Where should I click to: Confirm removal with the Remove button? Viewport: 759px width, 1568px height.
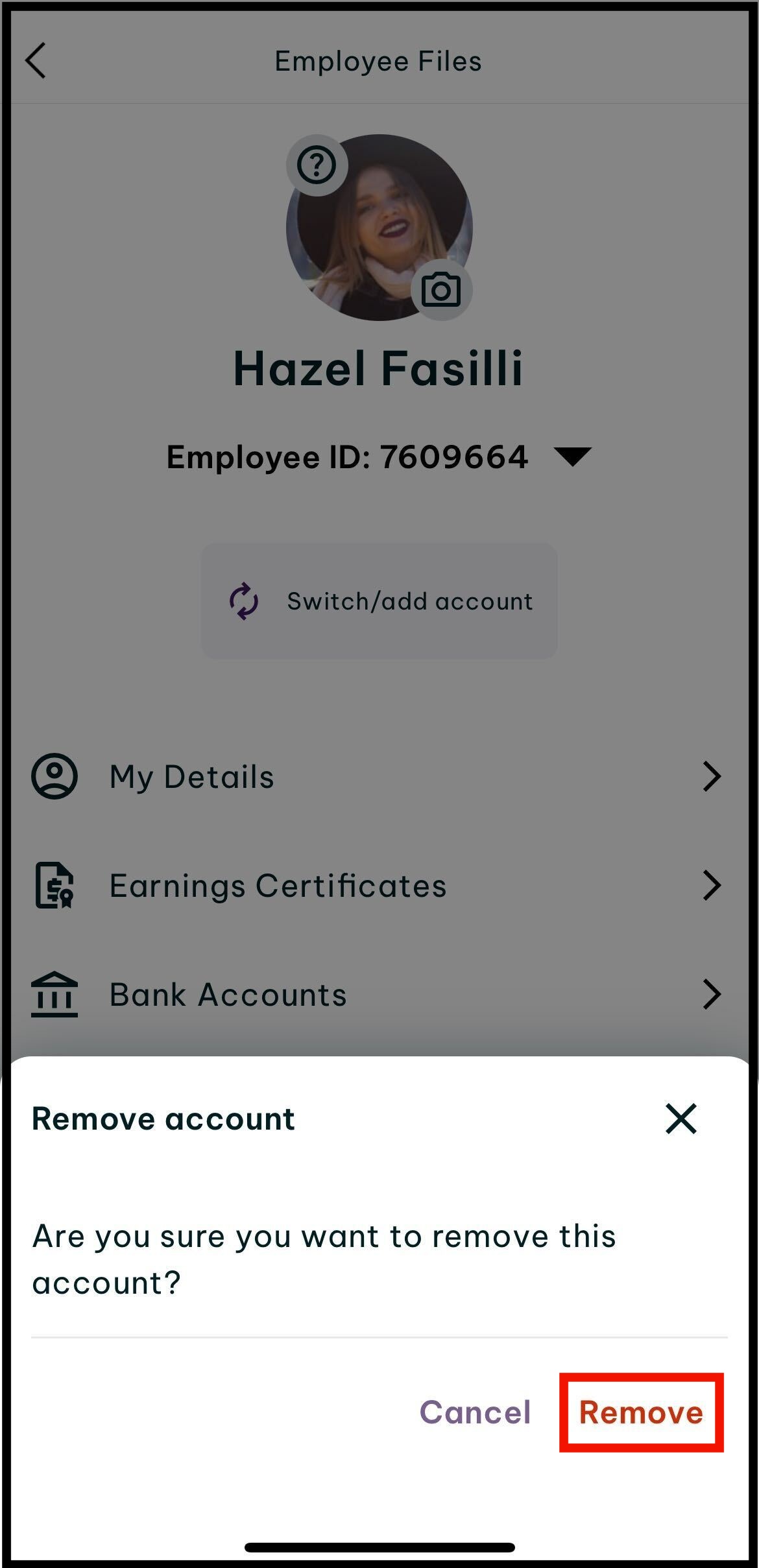tap(641, 1412)
